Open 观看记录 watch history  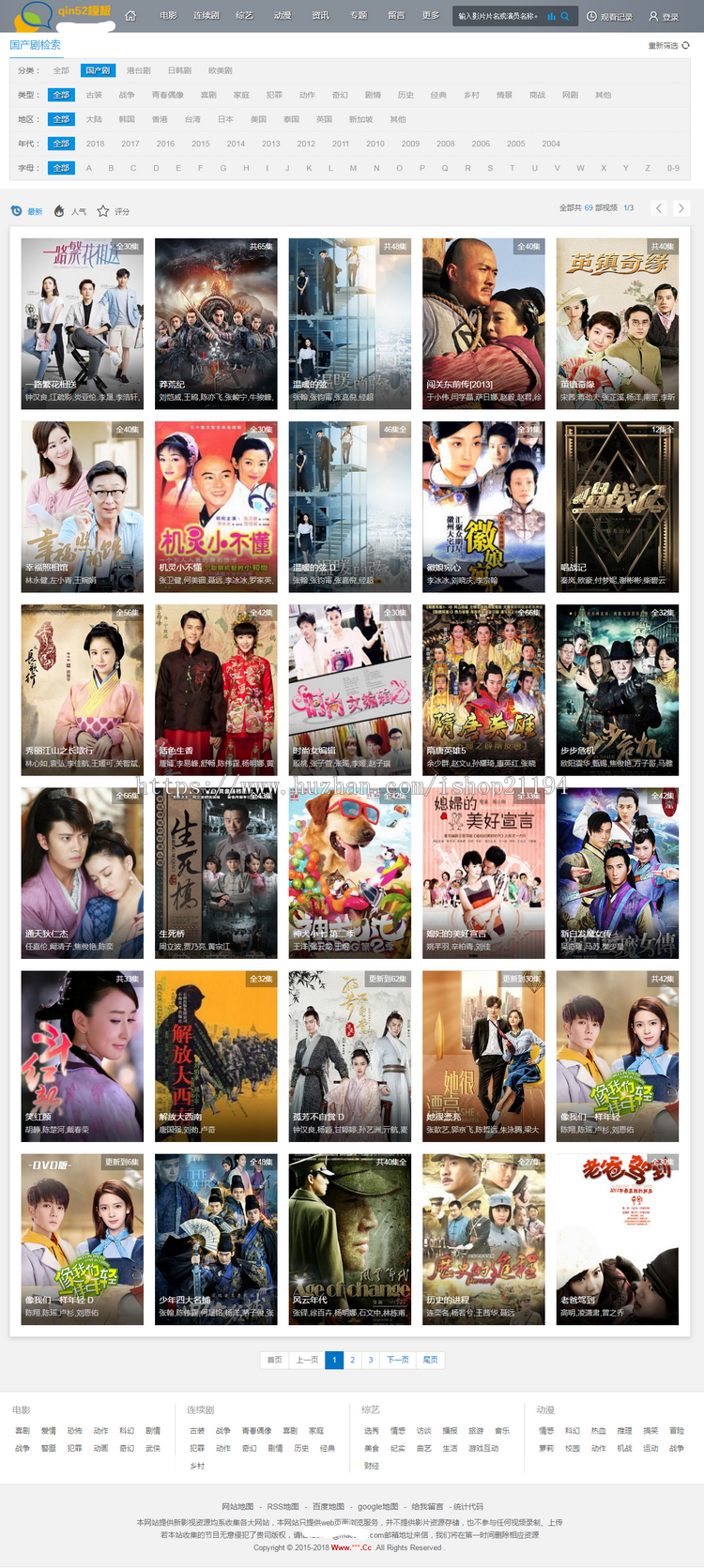(610, 16)
